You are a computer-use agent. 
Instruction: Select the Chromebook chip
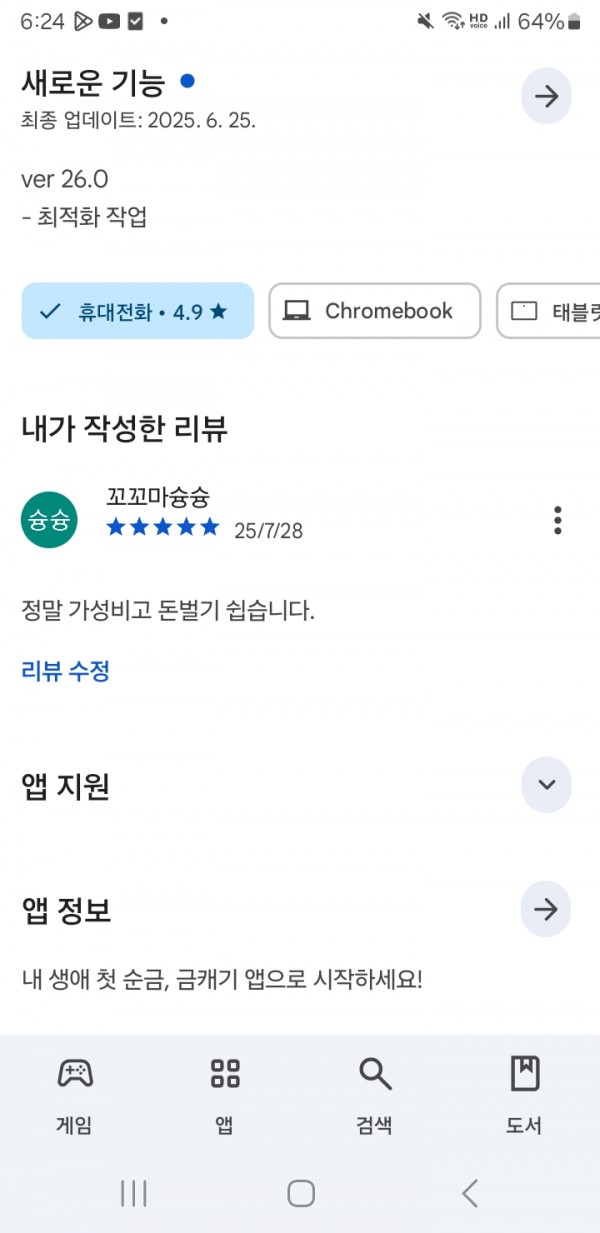[375, 311]
